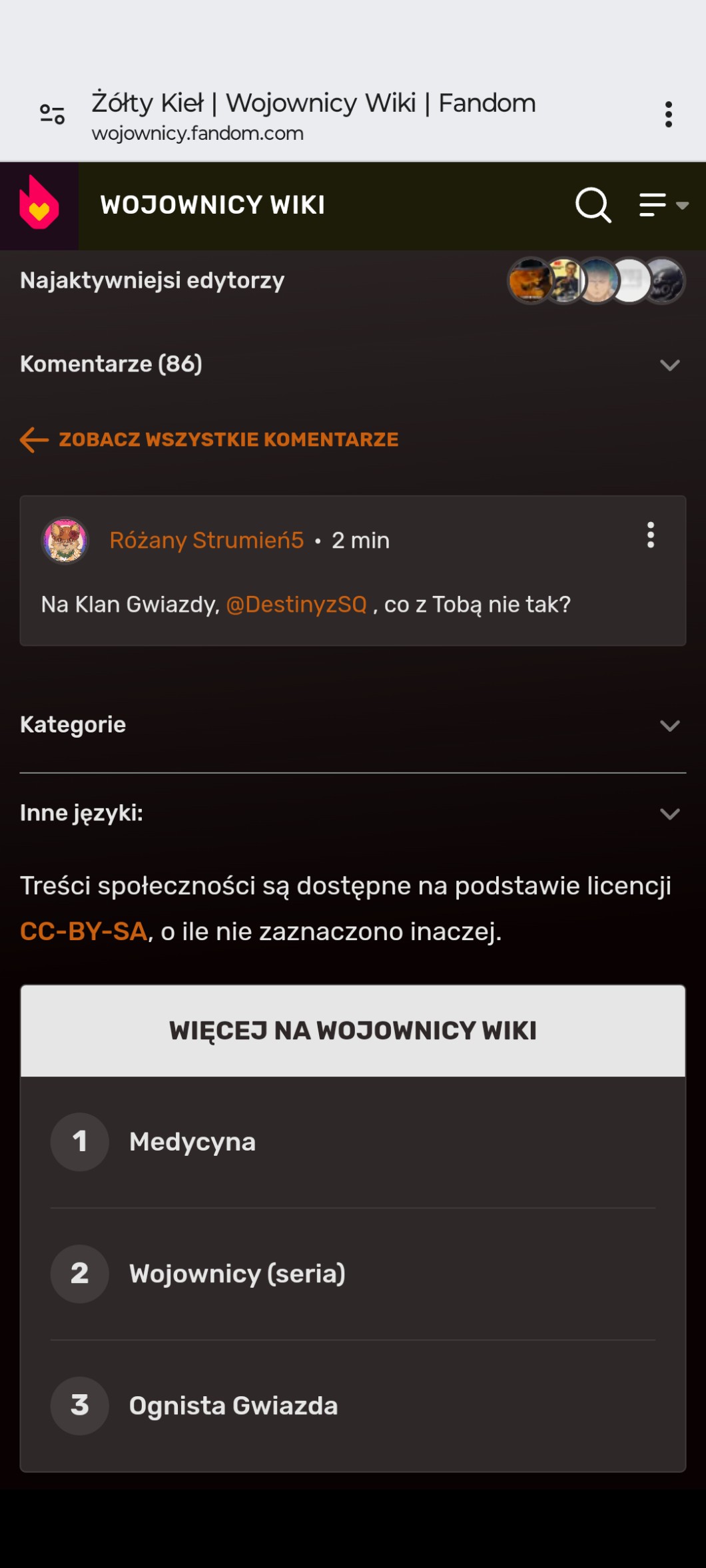The image size is (706, 1568).
Task: Open the wiki navigation menu
Action: coord(662,205)
